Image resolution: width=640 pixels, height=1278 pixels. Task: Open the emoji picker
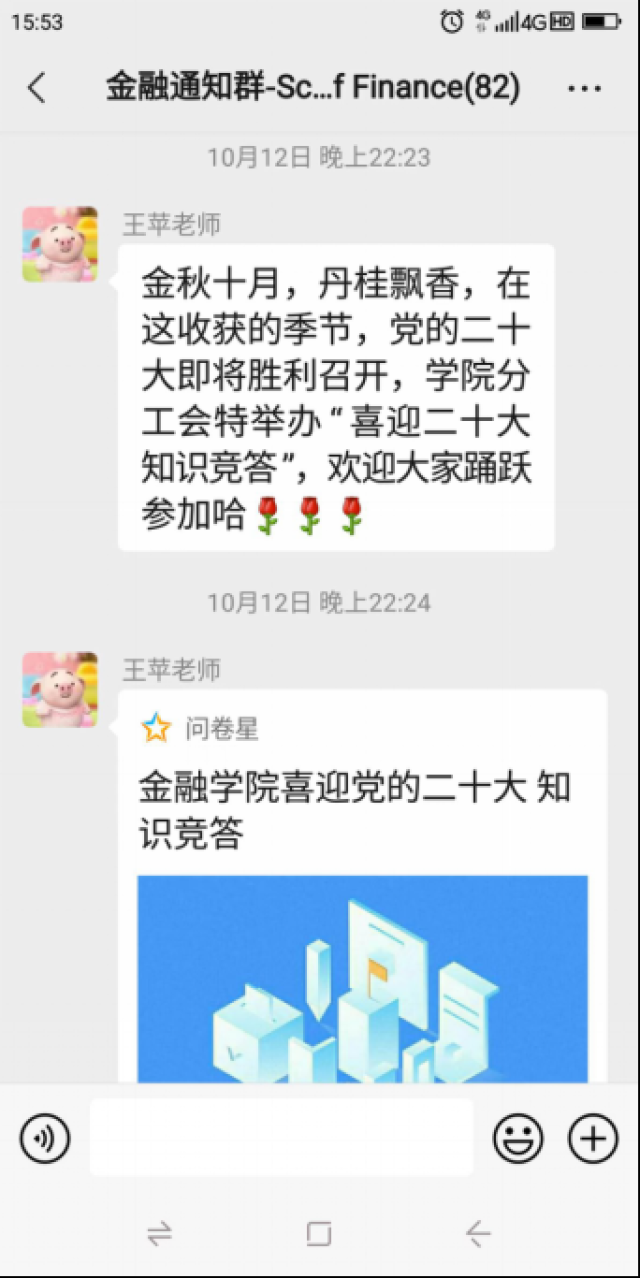click(518, 1138)
